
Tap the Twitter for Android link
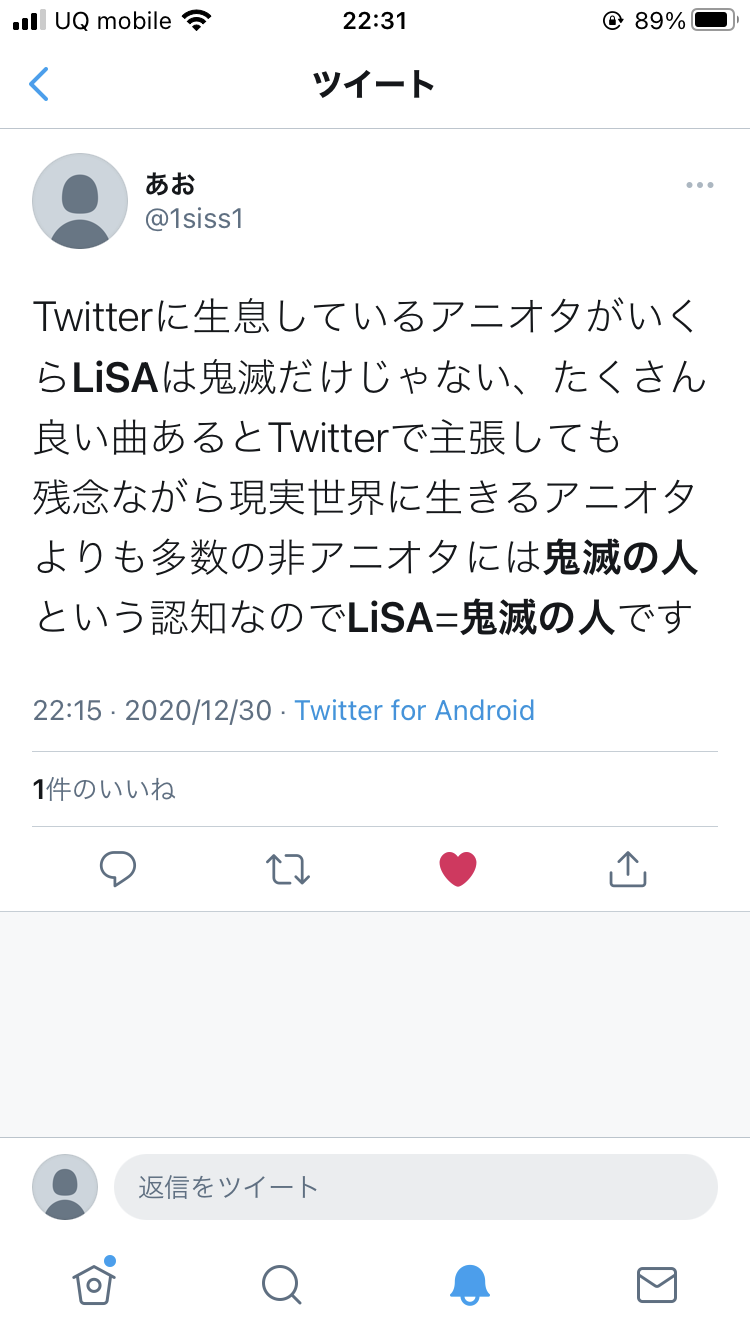(414, 710)
